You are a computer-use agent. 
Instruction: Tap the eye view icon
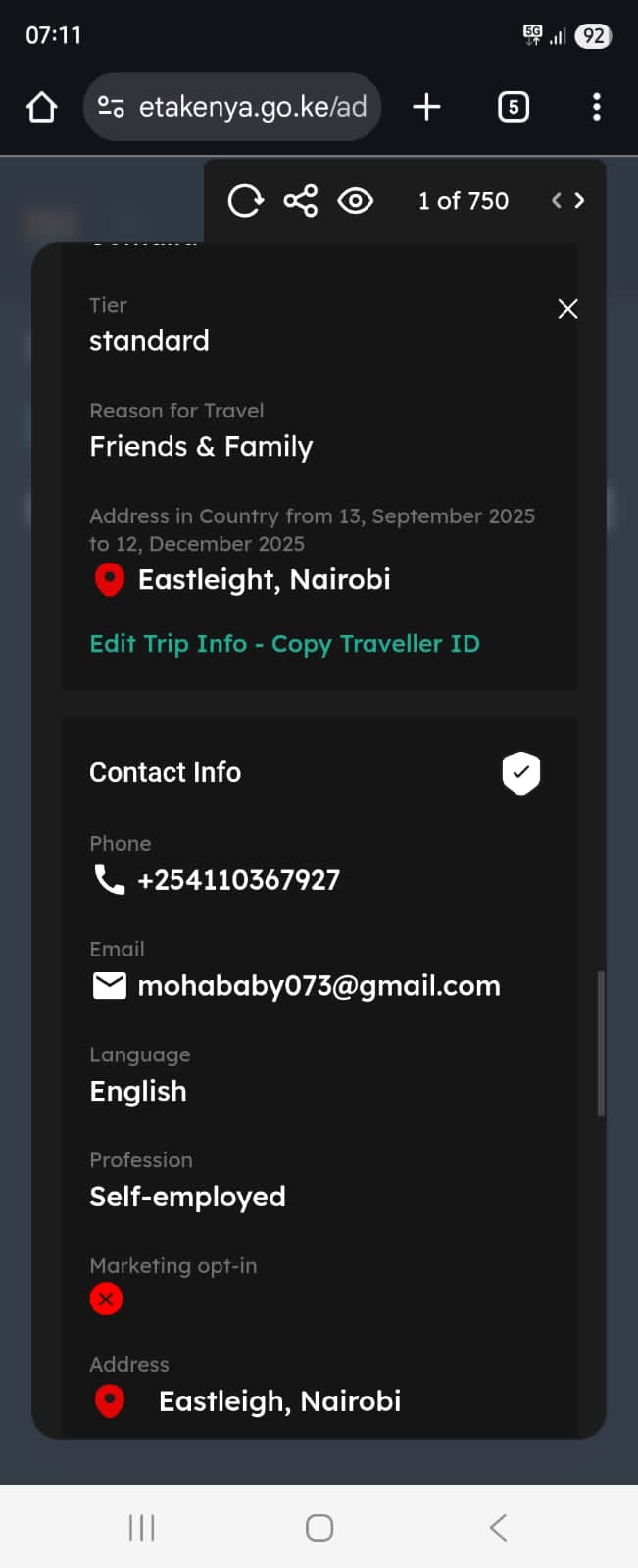pyautogui.click(x=355, y=201)
